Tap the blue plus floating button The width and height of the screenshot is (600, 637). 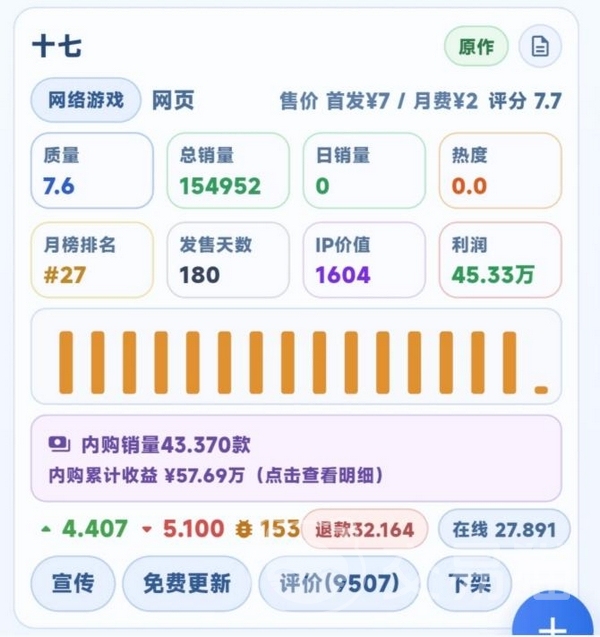point(556,622)
